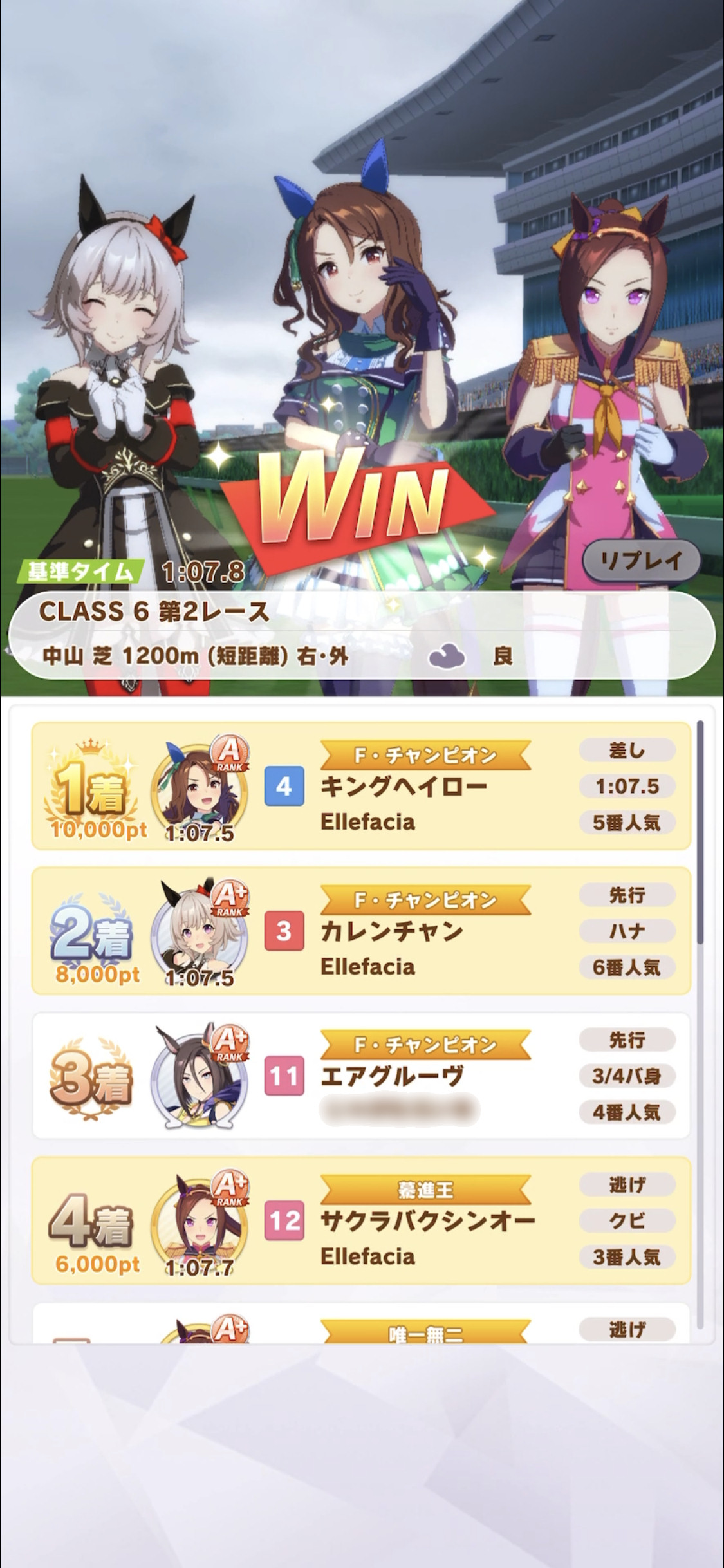724x1568 pixels.
Task: Tap the リプレイ replay button
Action: [x=641, y=561]
